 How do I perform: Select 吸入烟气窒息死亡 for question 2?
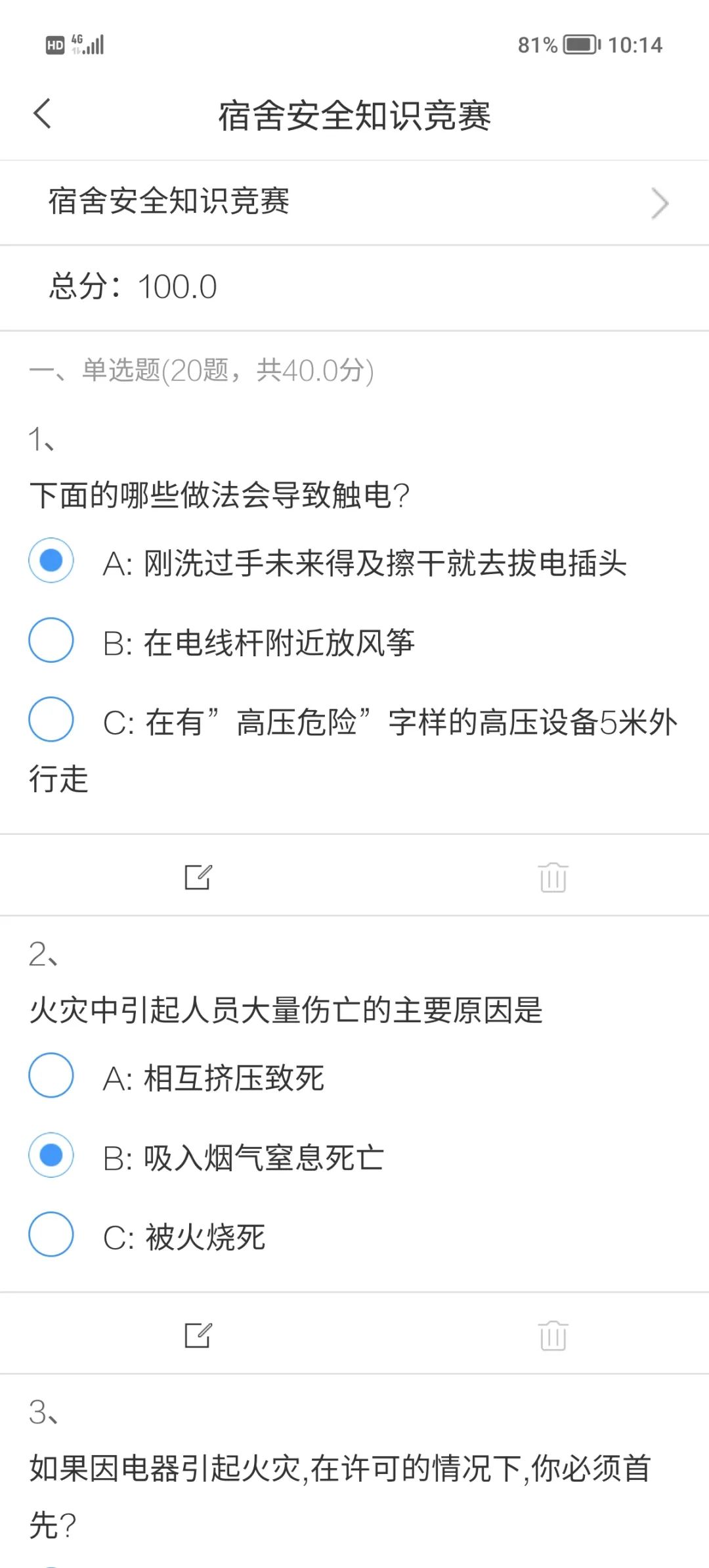pos(51,1155)
